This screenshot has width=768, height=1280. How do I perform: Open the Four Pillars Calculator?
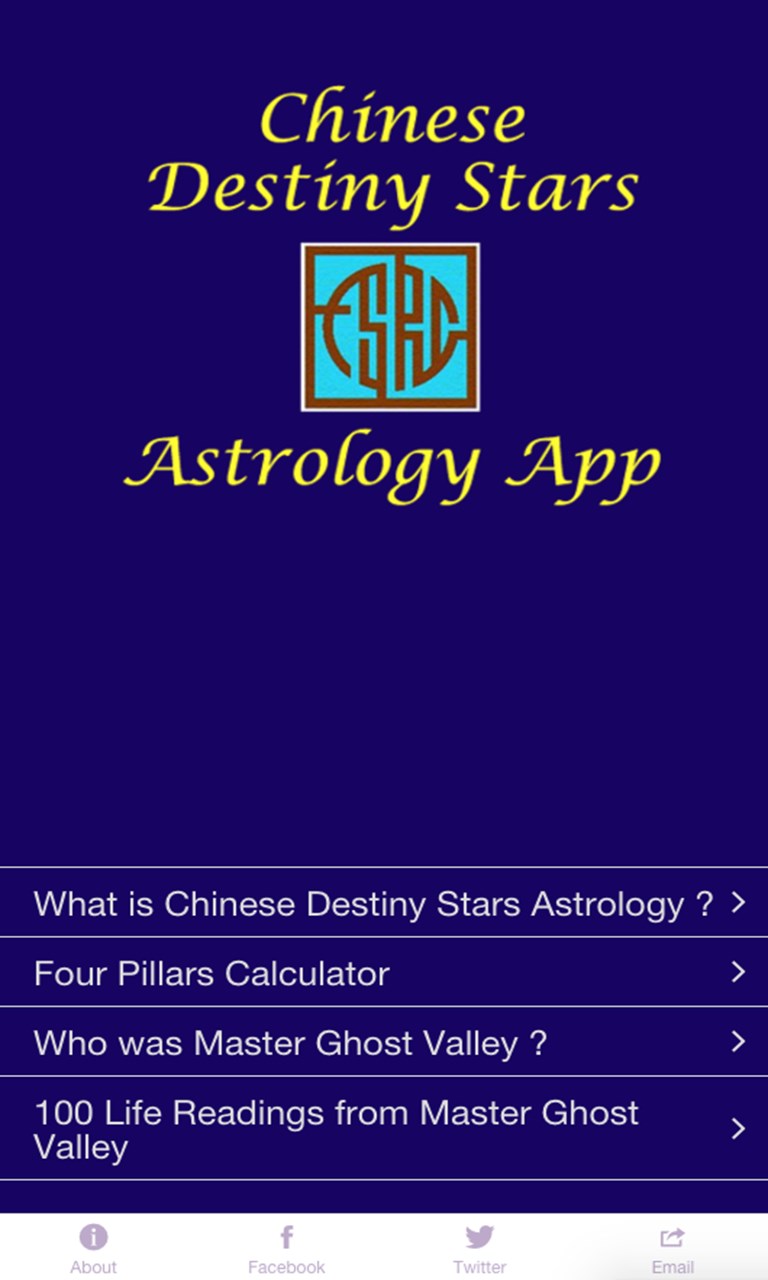point(384,972)
